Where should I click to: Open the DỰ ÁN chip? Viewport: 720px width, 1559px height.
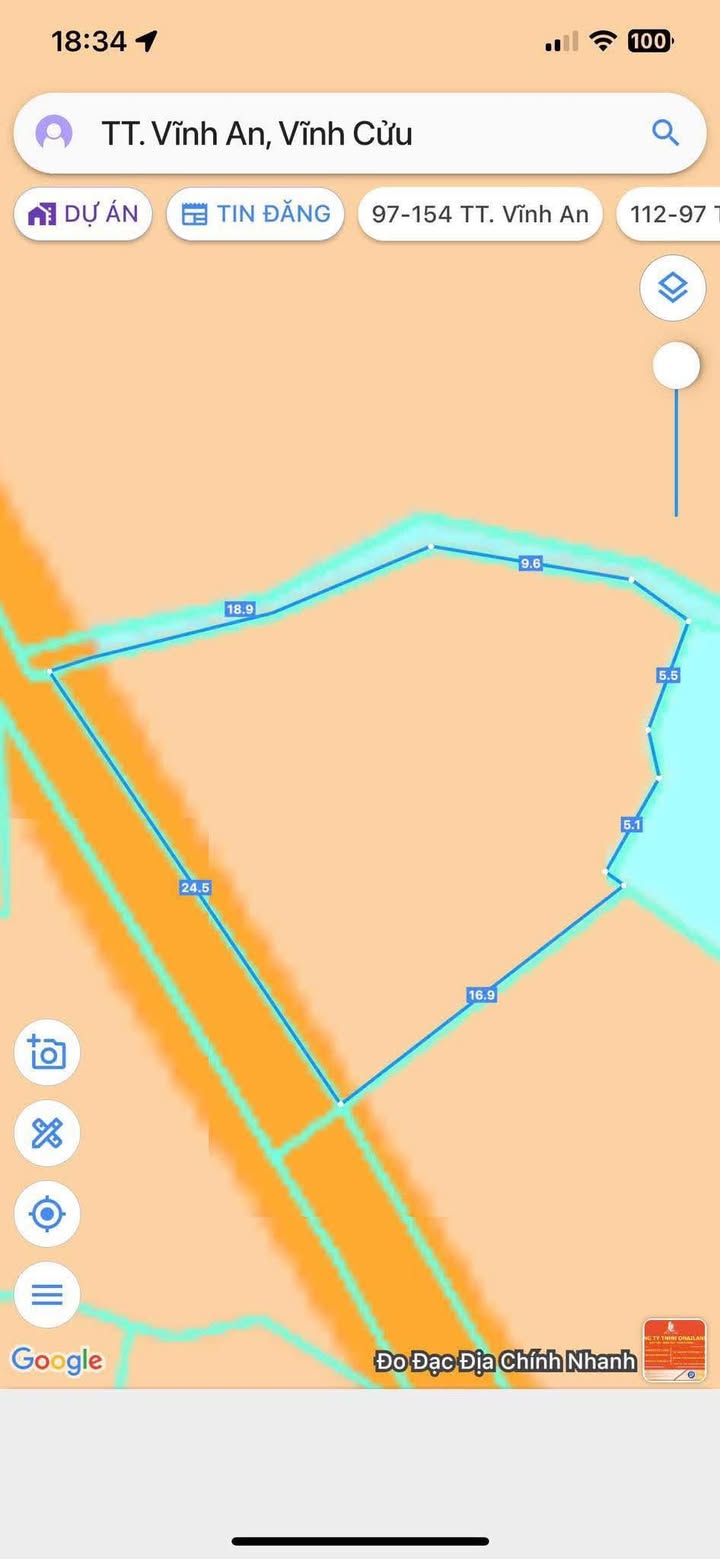[83, 214]
